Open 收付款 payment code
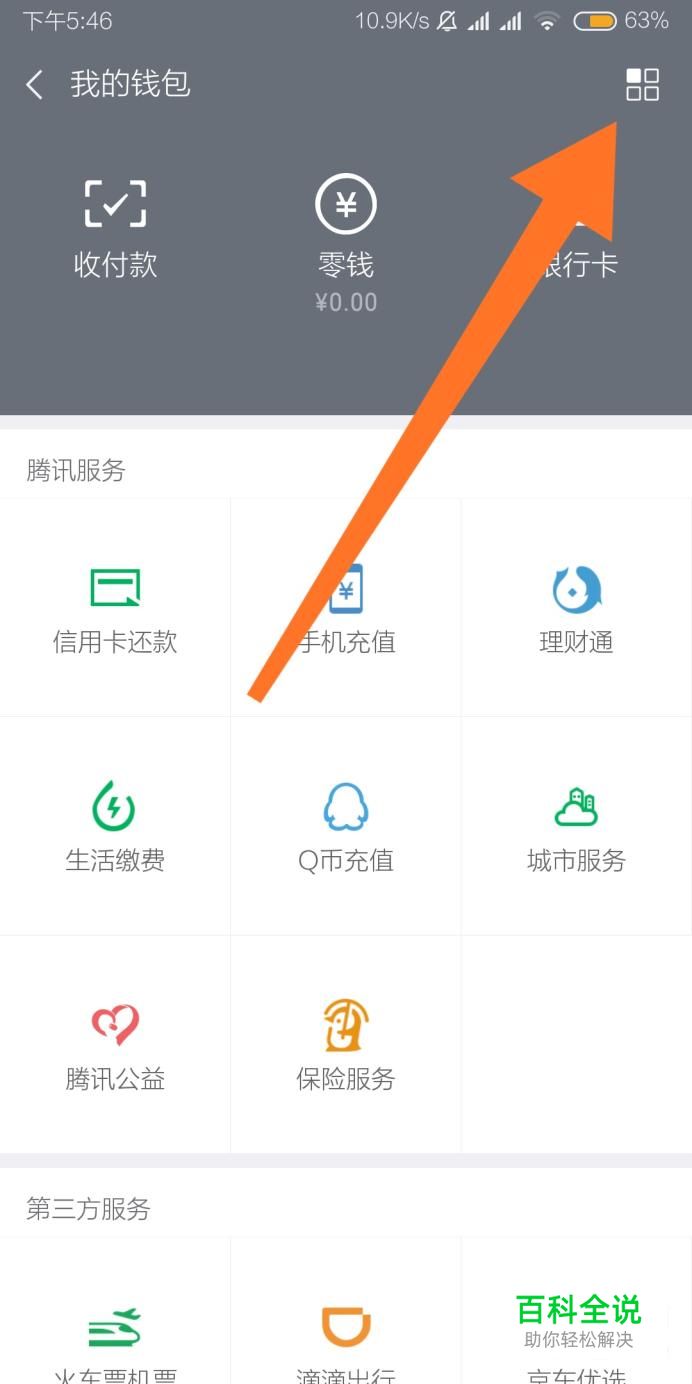This screenshot has height=1384, width=692. pyautogui.click(x=115, y=230)
